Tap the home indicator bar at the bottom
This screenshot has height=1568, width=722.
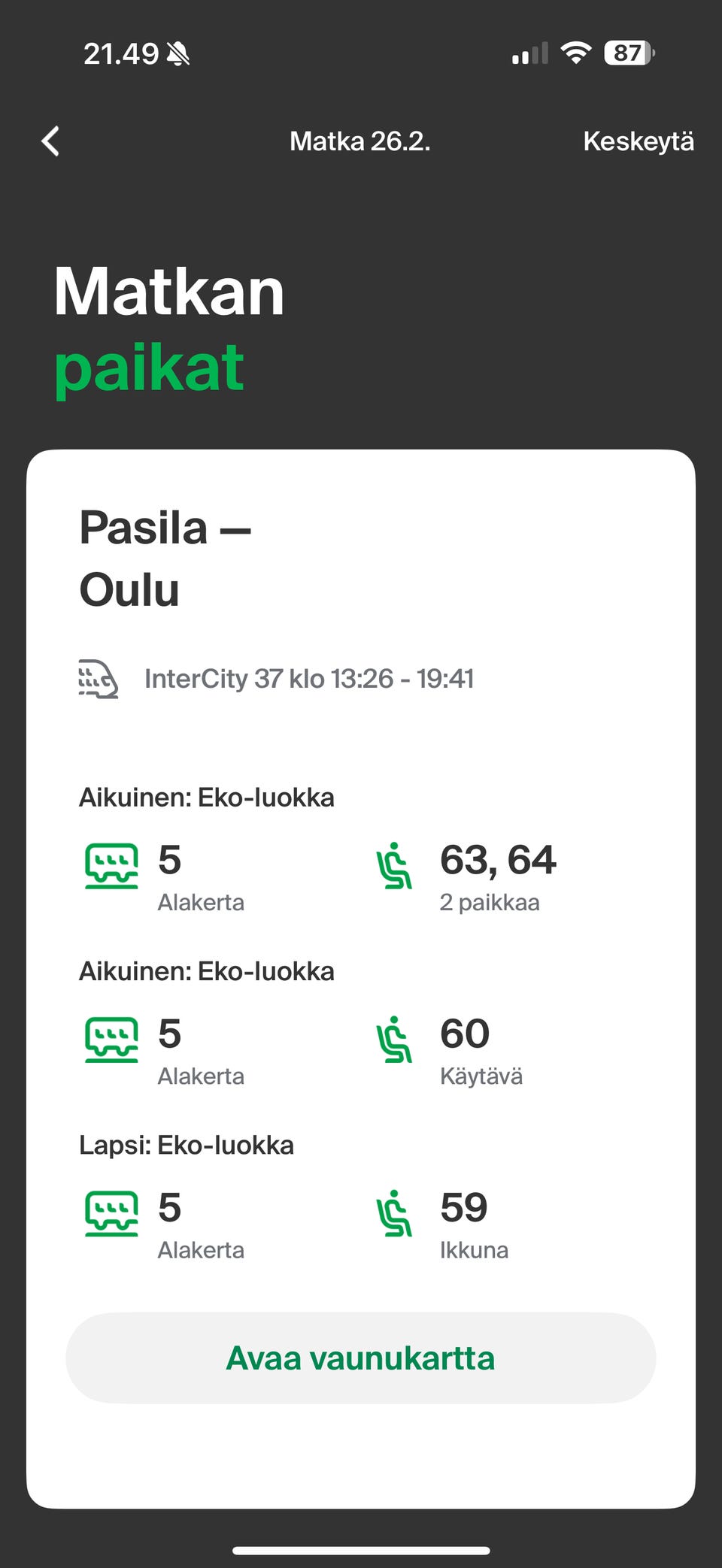coord(361,1551)
